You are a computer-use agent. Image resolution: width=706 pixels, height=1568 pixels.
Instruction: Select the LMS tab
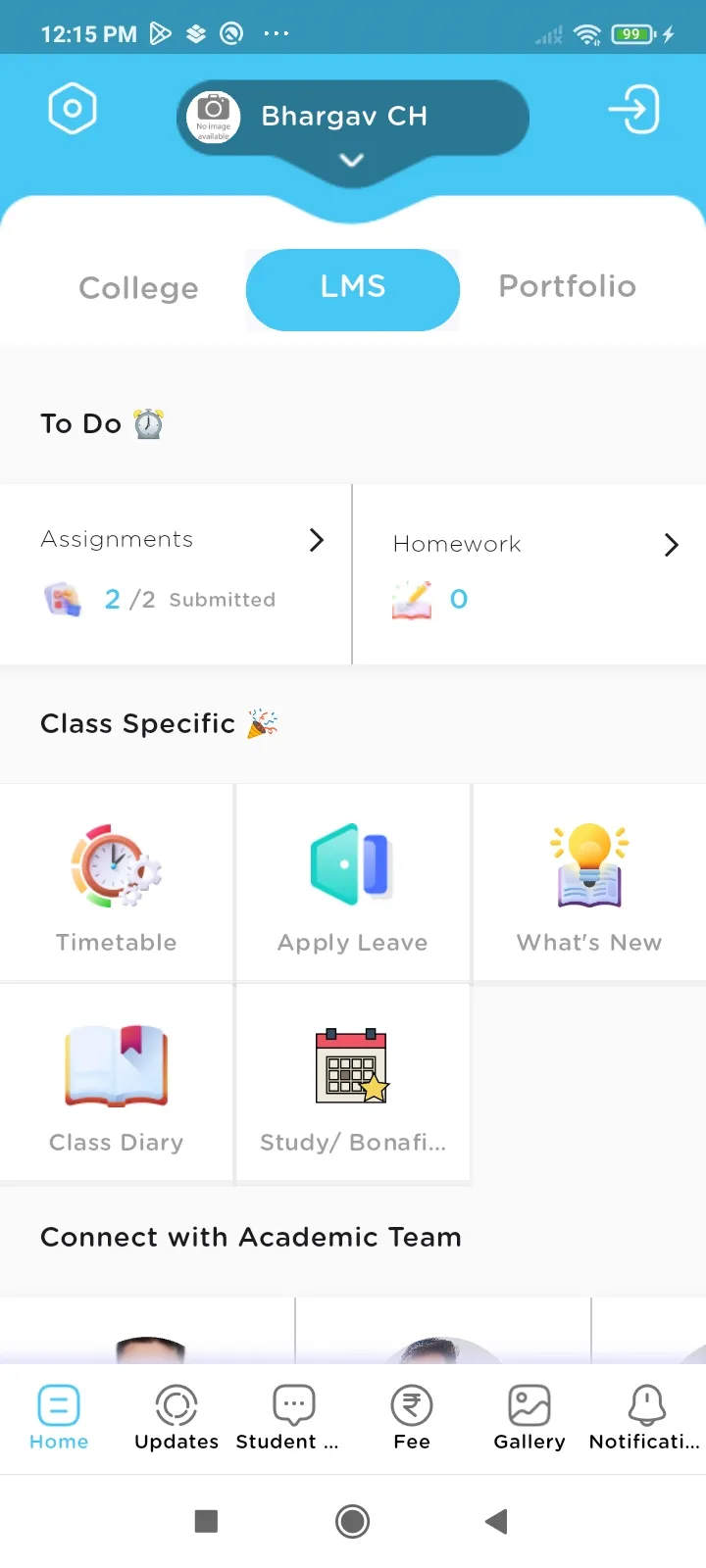coord(353,288)
